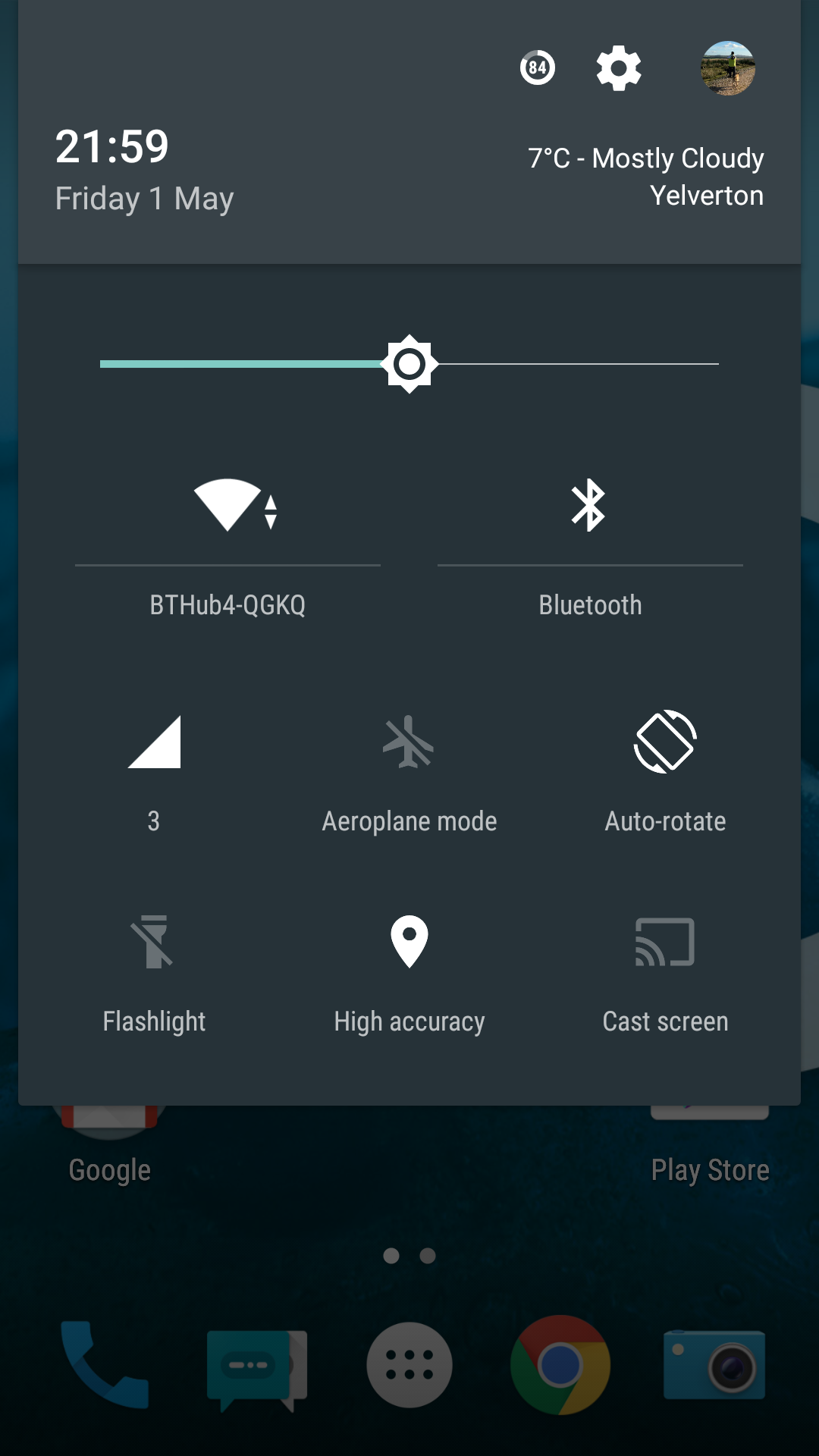Toggle the Bluetooth icon
Viewport: 819px width, 1456px height.
coord(589,505)
